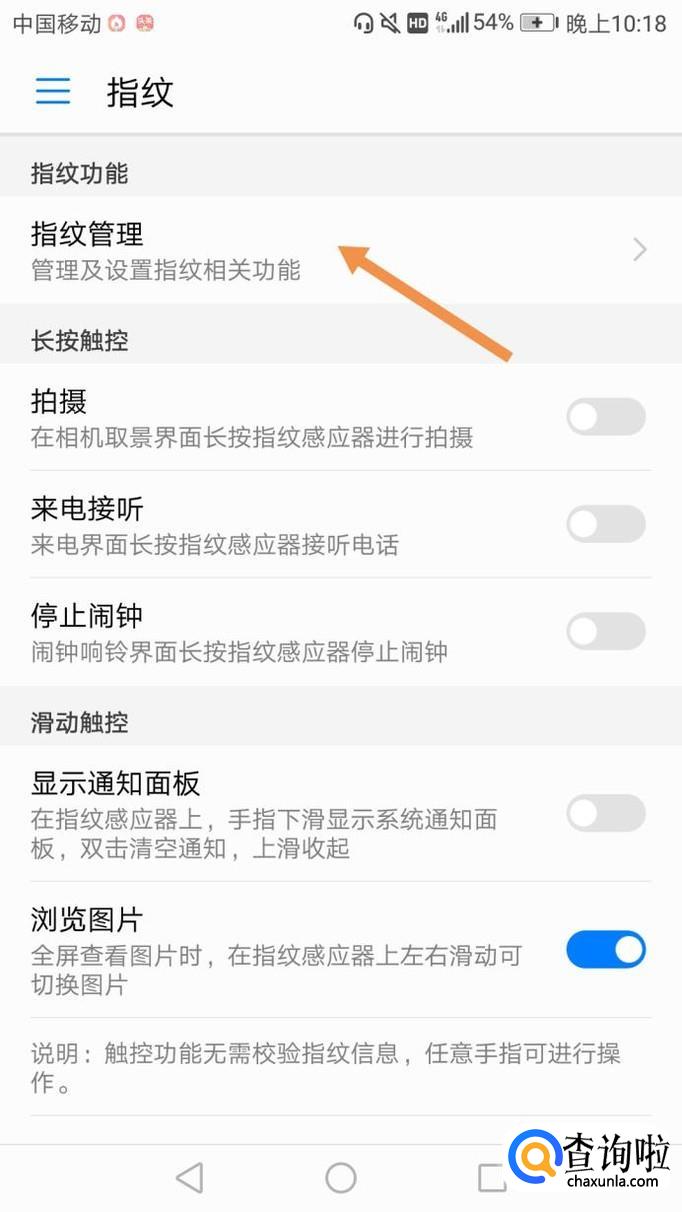Enable 显示通知面板 switch

(x=606, y=813)
